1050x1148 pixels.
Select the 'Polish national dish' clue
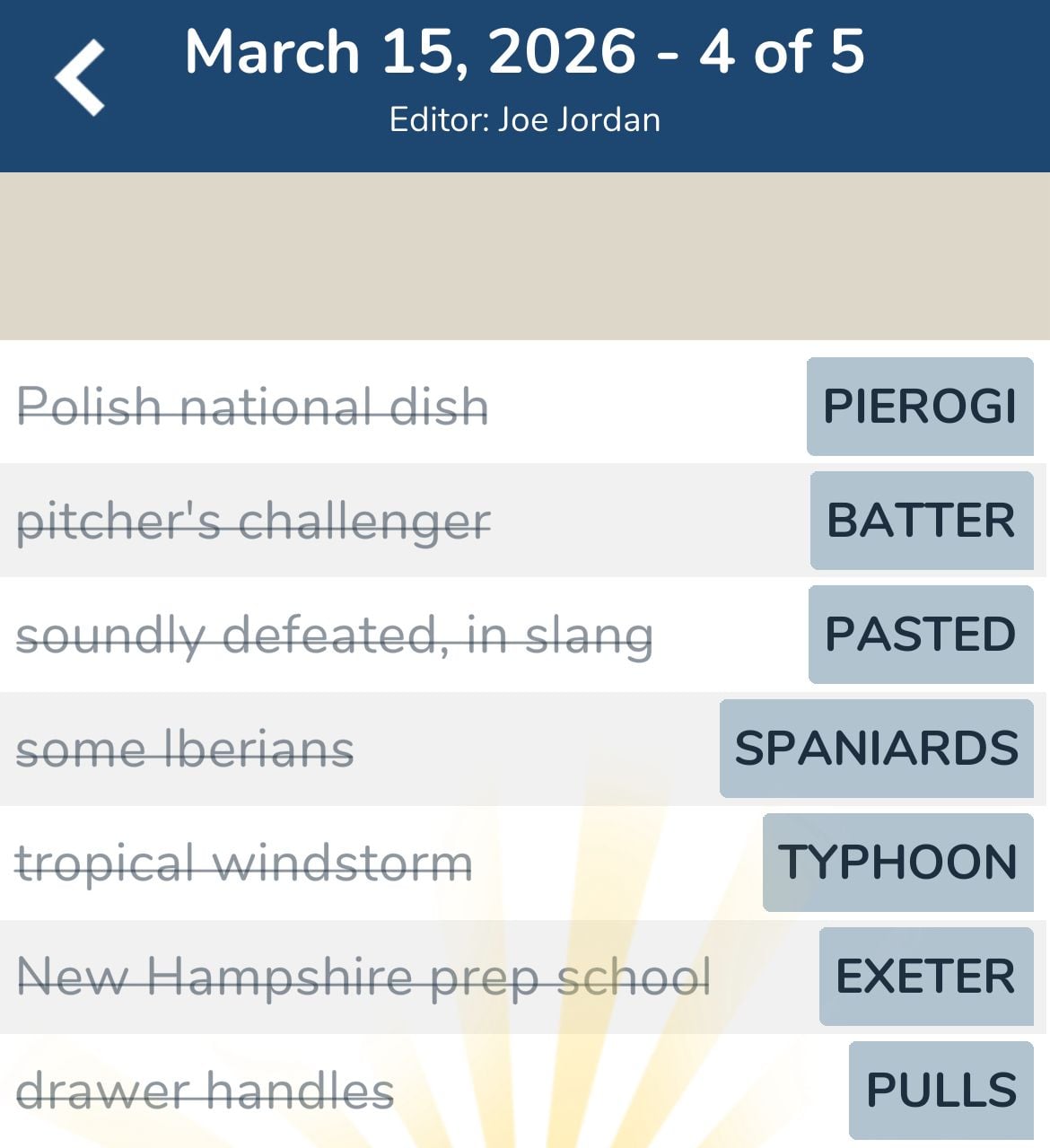click(253, 407)
